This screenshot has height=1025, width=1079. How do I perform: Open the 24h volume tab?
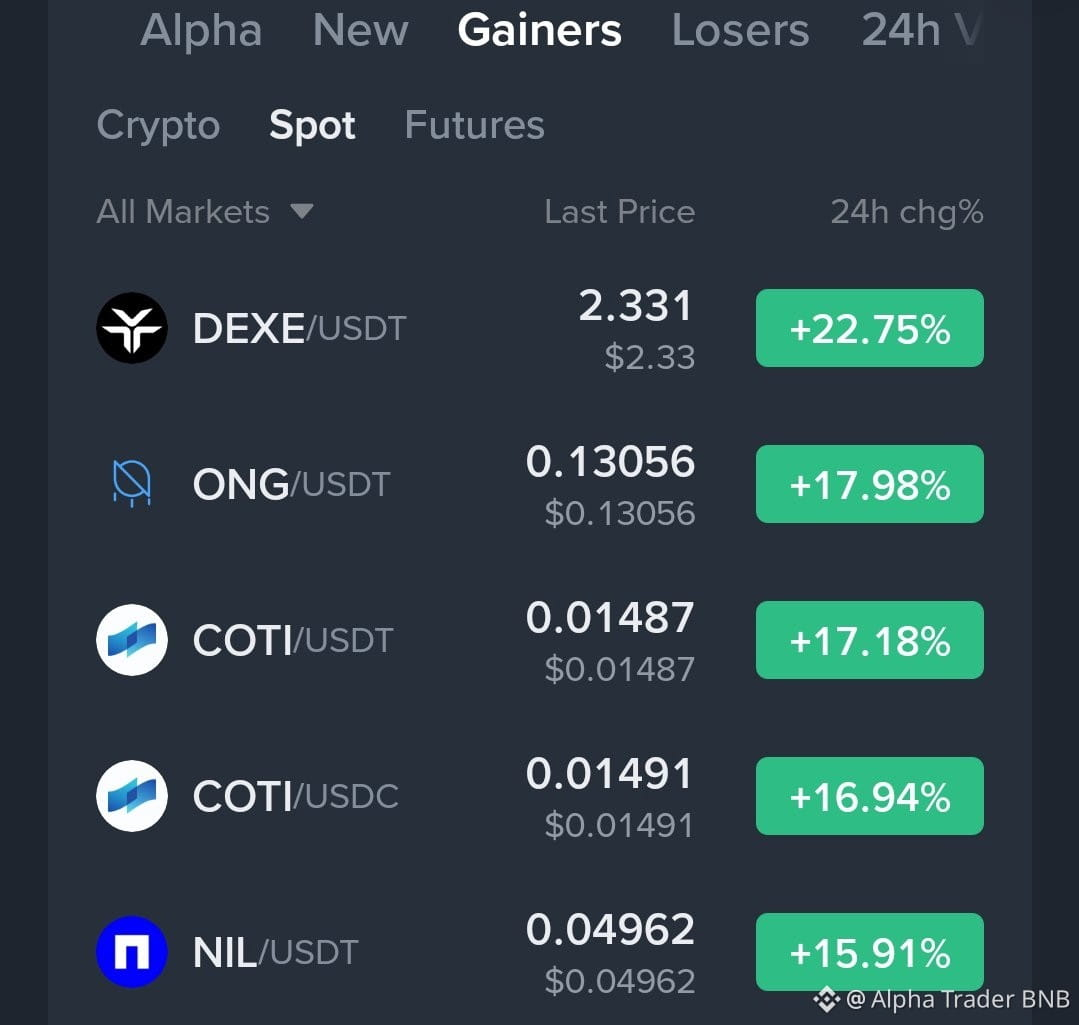(x=922, y=30)
